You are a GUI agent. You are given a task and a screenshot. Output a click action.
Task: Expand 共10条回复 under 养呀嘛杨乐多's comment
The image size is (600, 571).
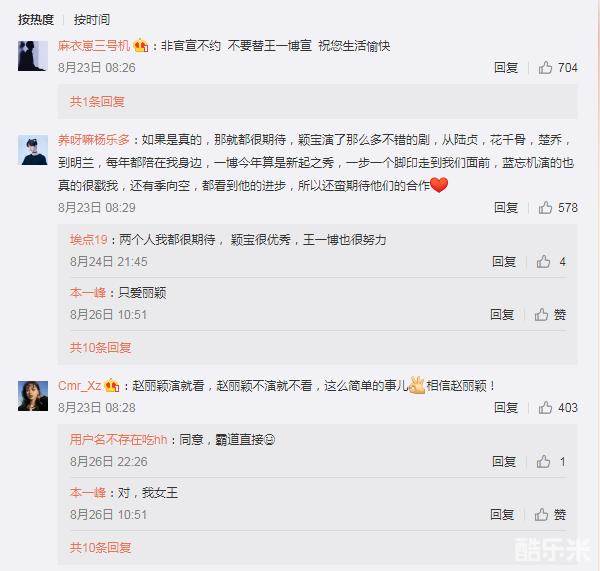point(100,348)
